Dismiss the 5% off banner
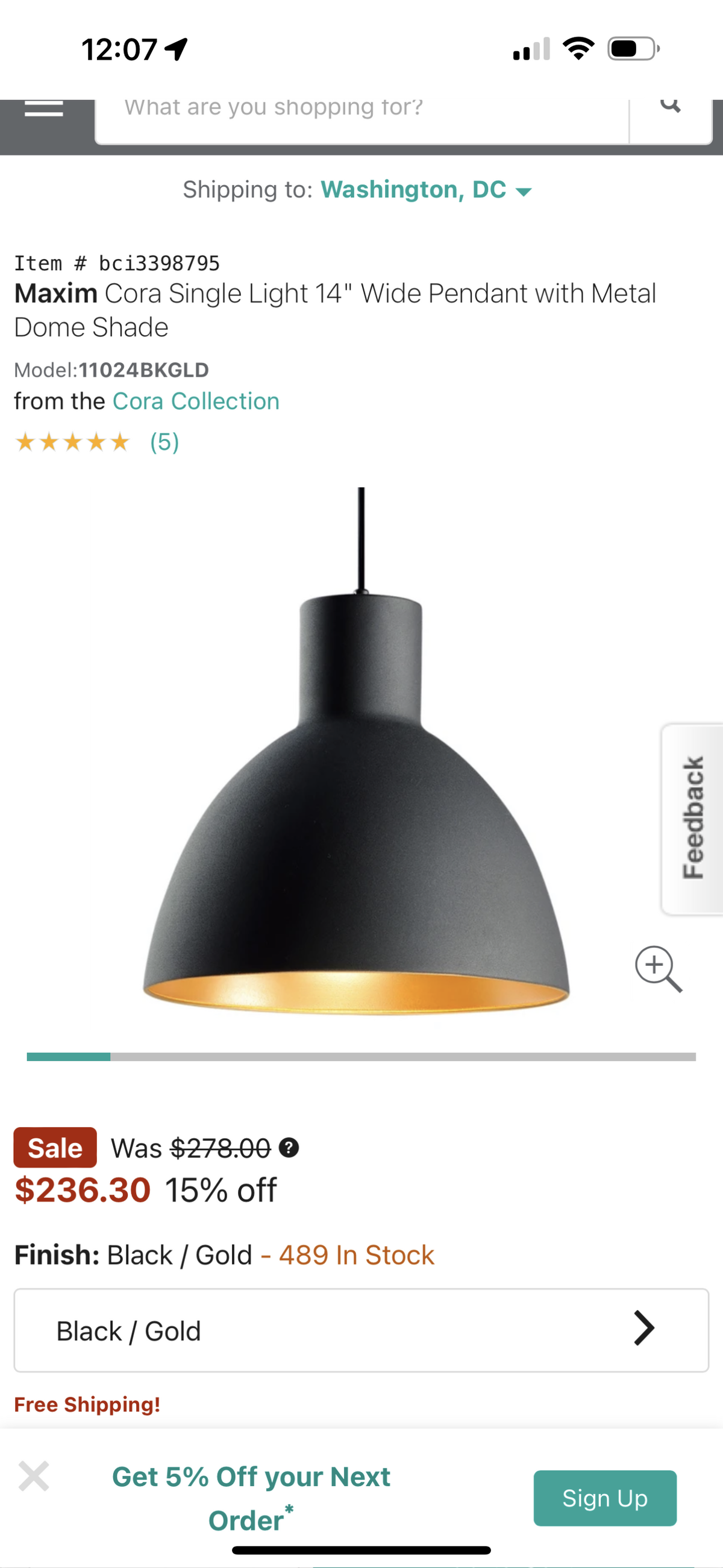 tap(34, 1476)
